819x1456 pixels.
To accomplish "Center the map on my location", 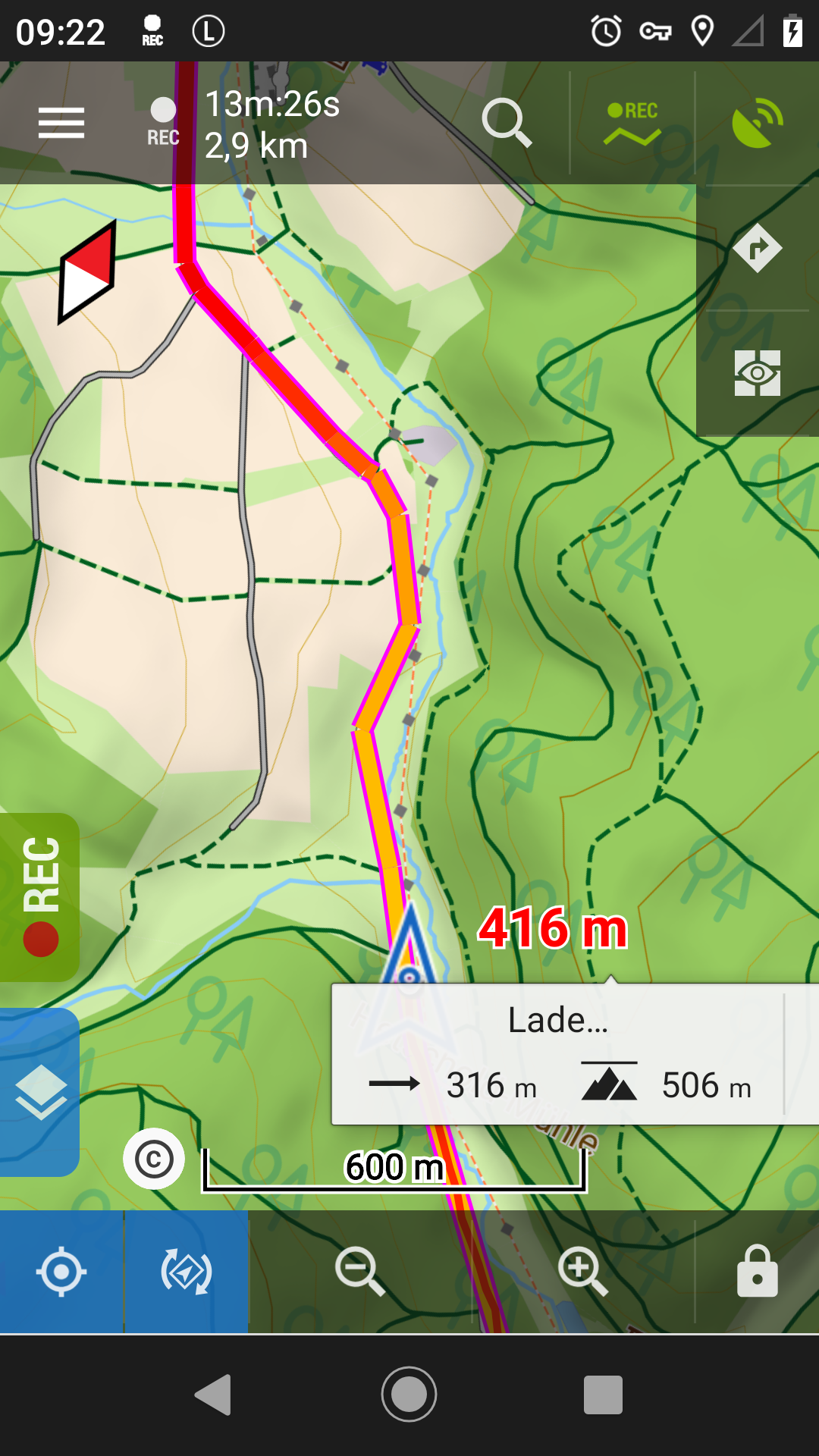I will coord(61,1272).
